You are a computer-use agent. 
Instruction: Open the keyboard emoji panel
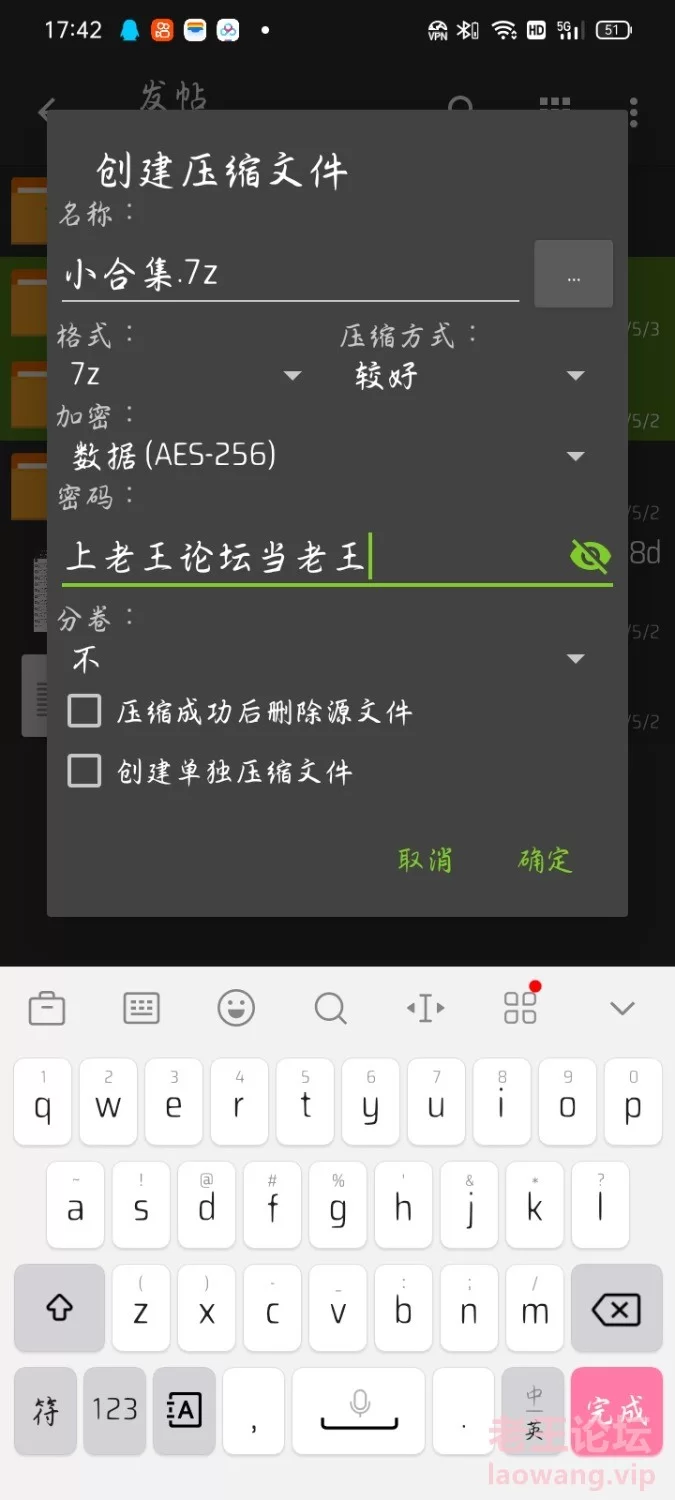[236, 1008]
